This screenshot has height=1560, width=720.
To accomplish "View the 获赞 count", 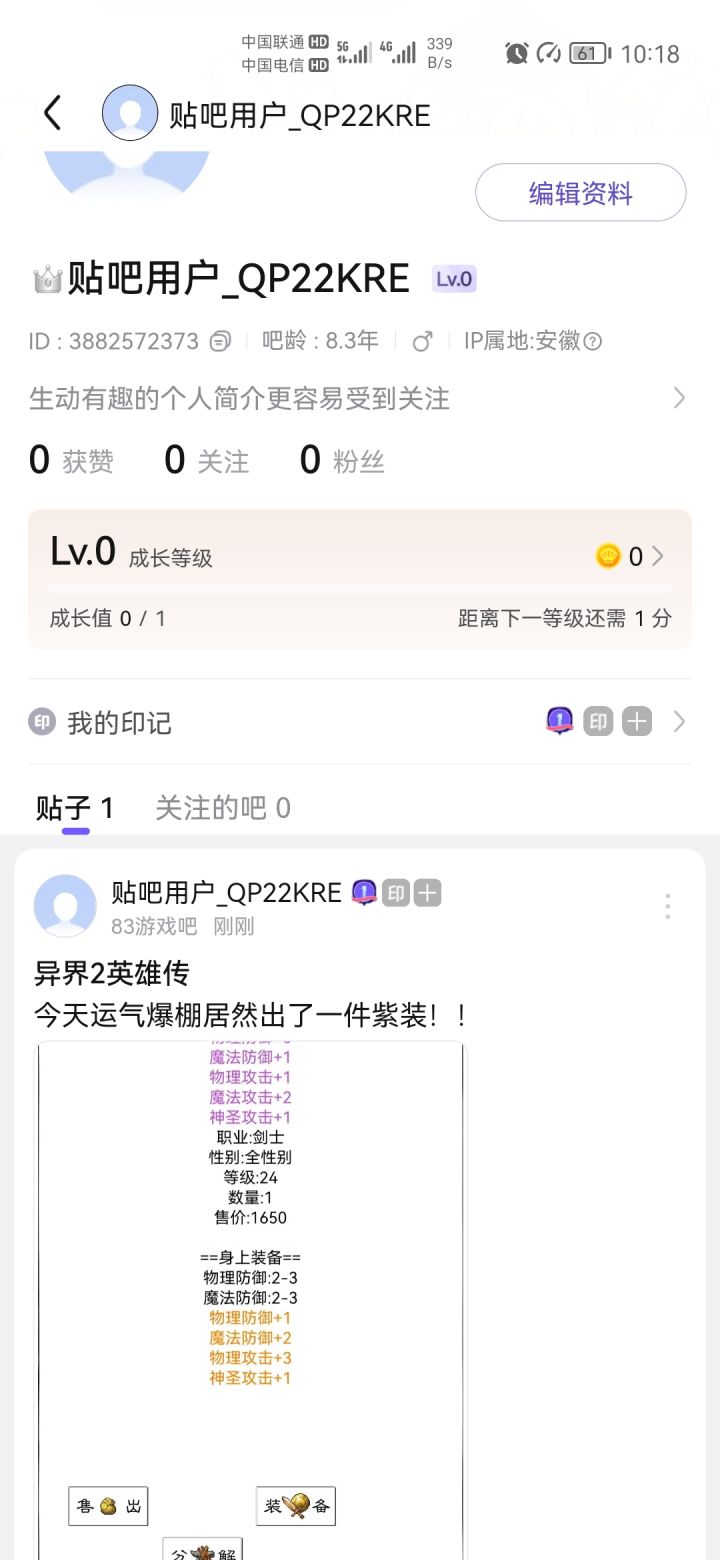I will point(71,461).
